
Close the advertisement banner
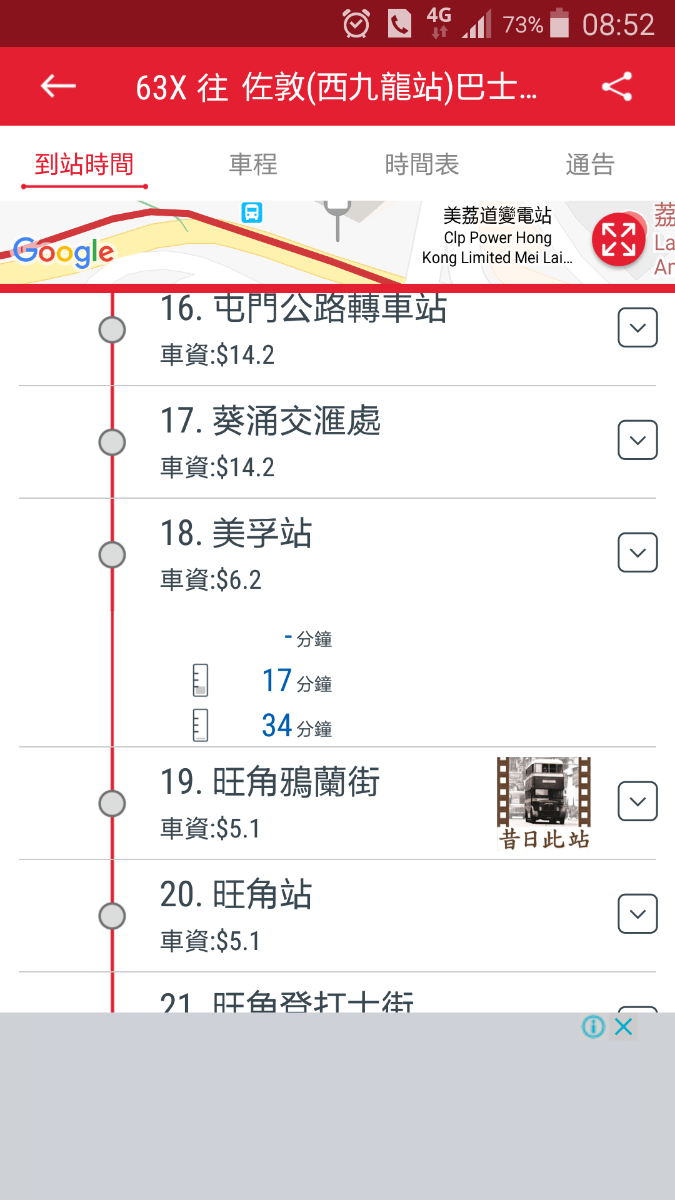(x=623, y=1027)
